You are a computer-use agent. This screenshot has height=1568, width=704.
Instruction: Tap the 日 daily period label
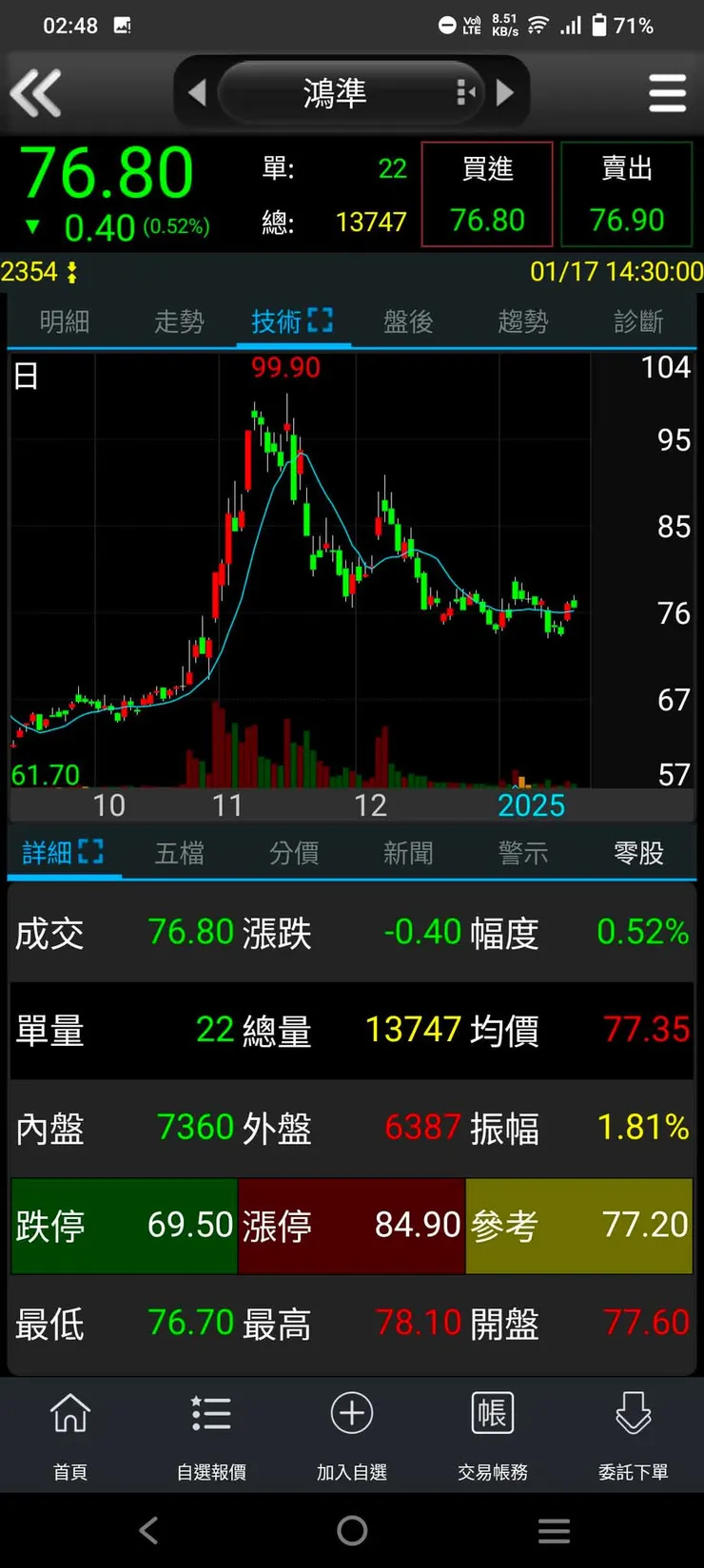coord(26,376)
